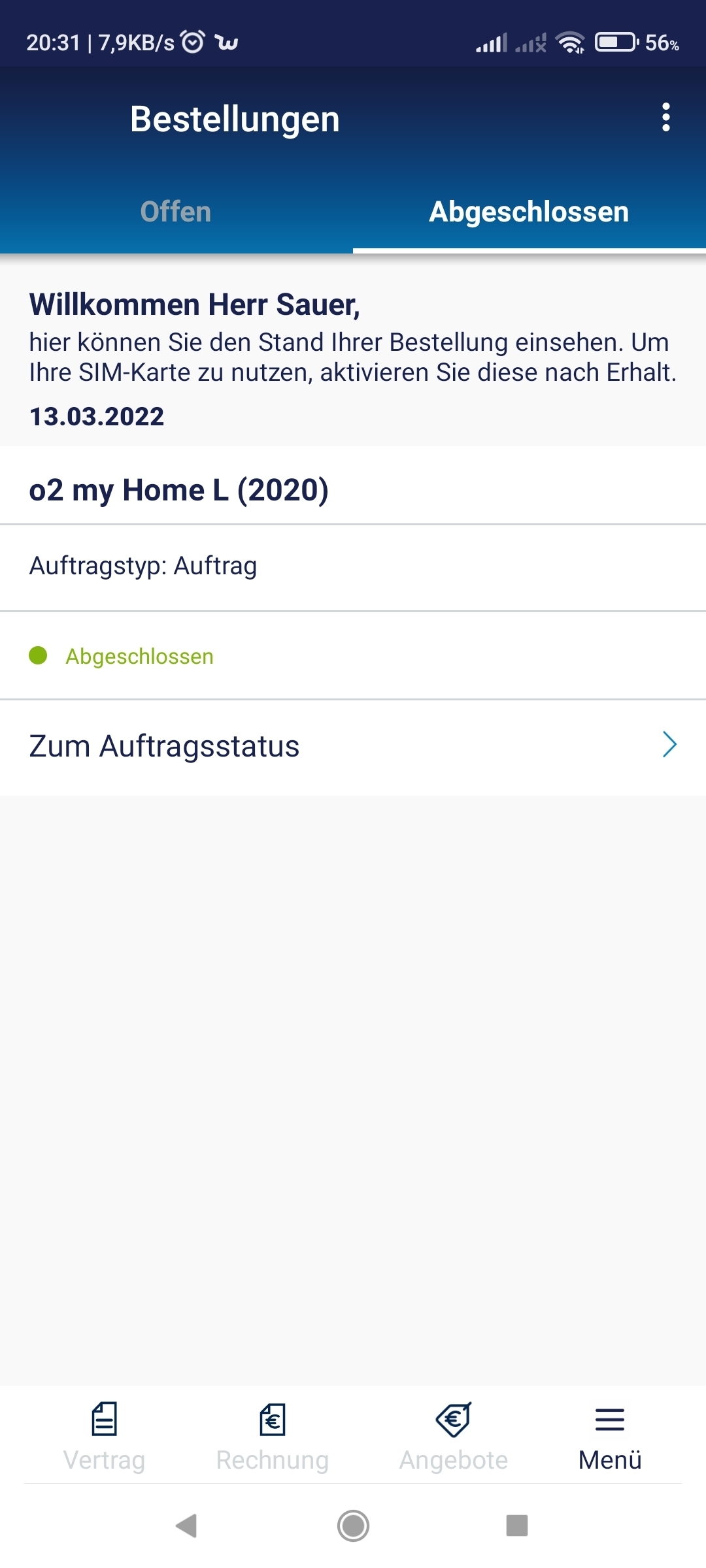
Task: Select the Abgeschlossen tab
Action: tap(529, 212)
